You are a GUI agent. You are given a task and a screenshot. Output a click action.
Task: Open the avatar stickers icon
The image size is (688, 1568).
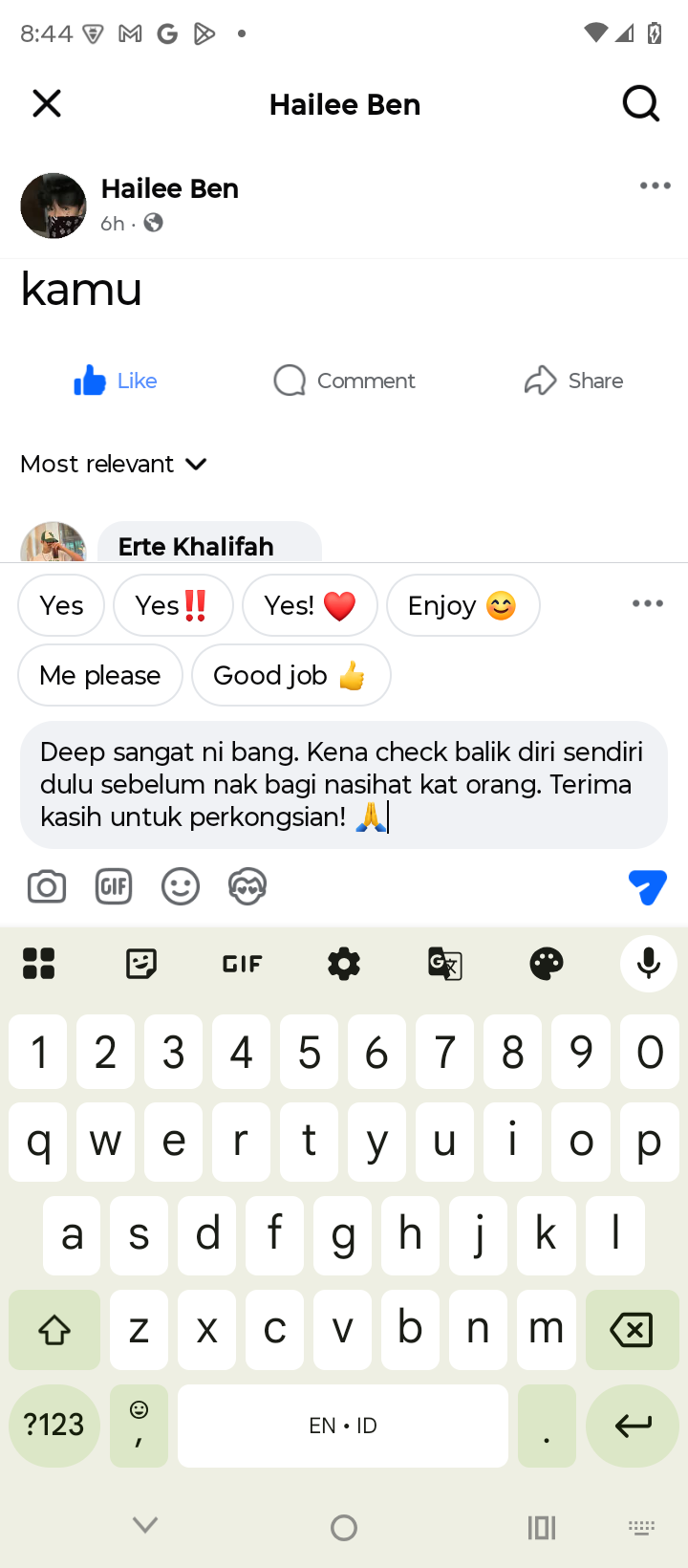(x=247, y=887)
